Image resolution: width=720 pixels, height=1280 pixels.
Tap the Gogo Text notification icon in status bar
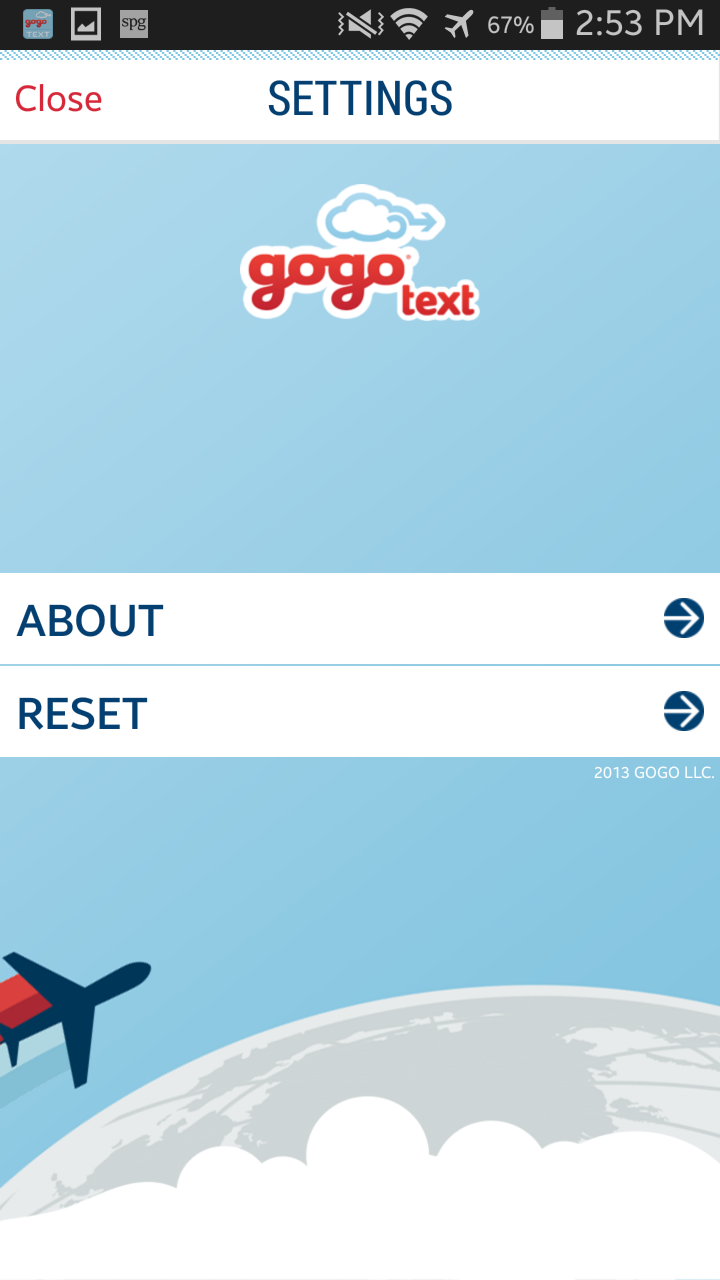point(38,22)
